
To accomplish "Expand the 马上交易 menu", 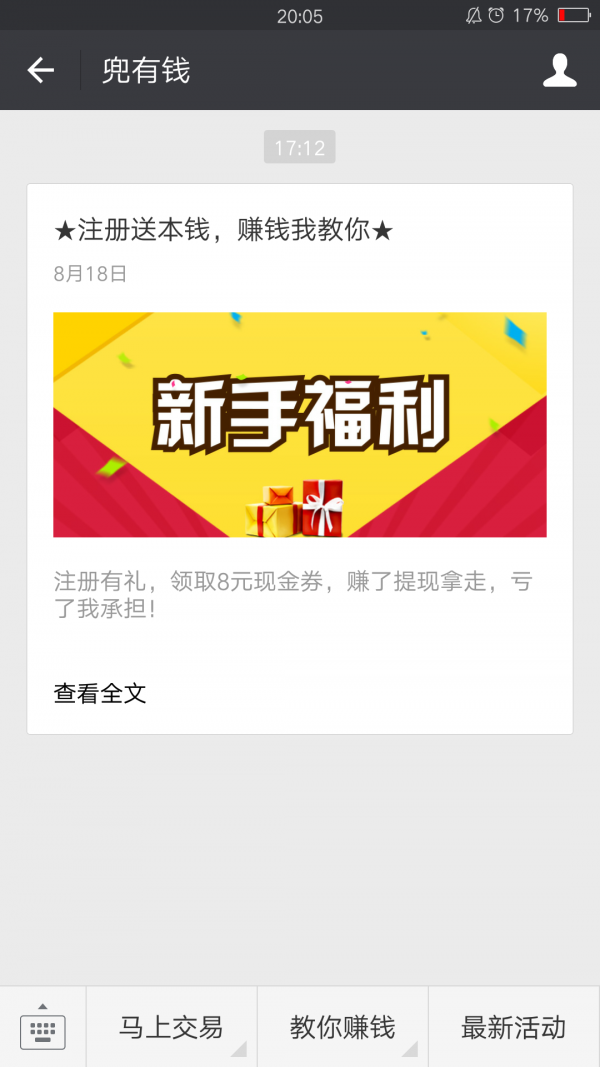I will click(171, 1027).
